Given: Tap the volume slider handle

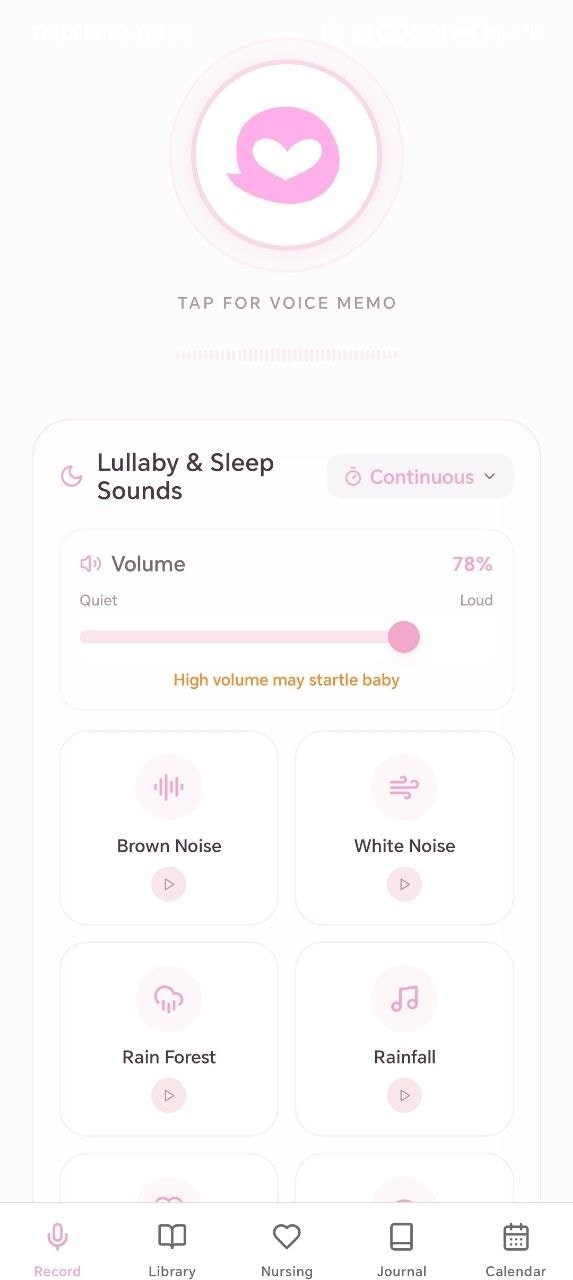Looking at the screenshot, I should (403, 637).
